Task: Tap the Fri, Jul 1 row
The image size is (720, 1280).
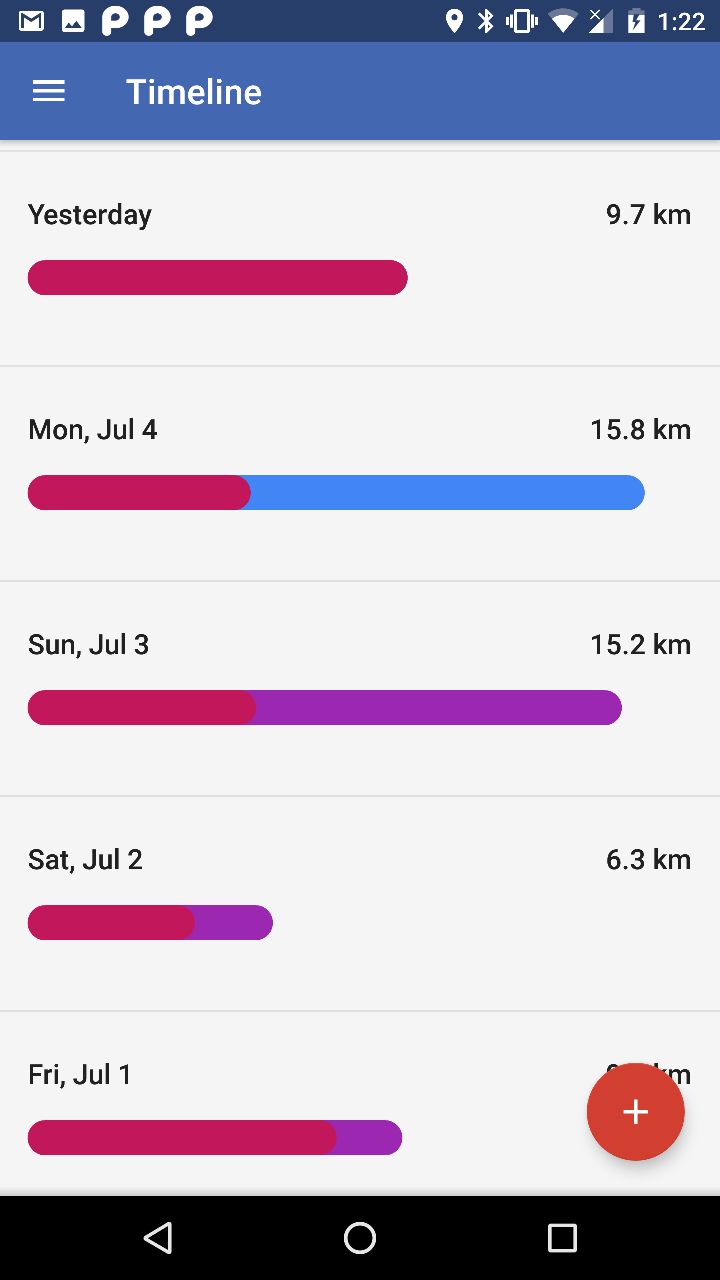Action: (x=300, y=1105)
